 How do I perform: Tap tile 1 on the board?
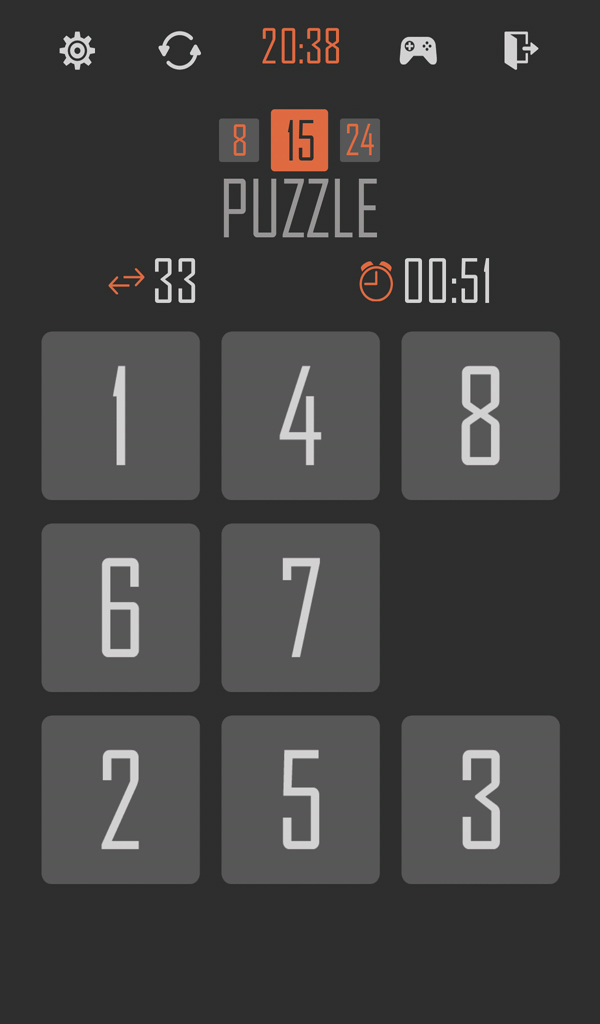120,415
